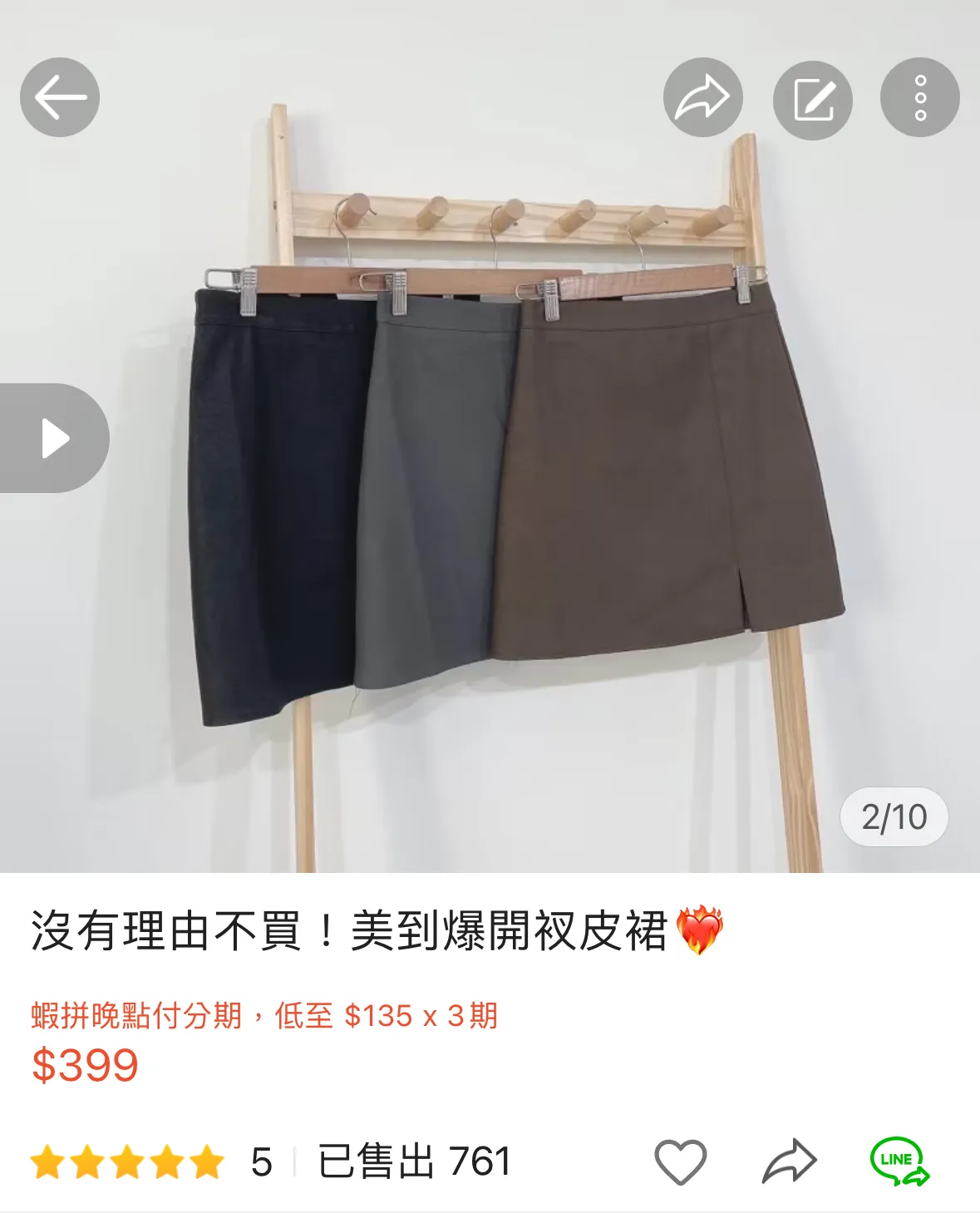Share this product via LINE
The image size is (980, 1213).
899,1161
